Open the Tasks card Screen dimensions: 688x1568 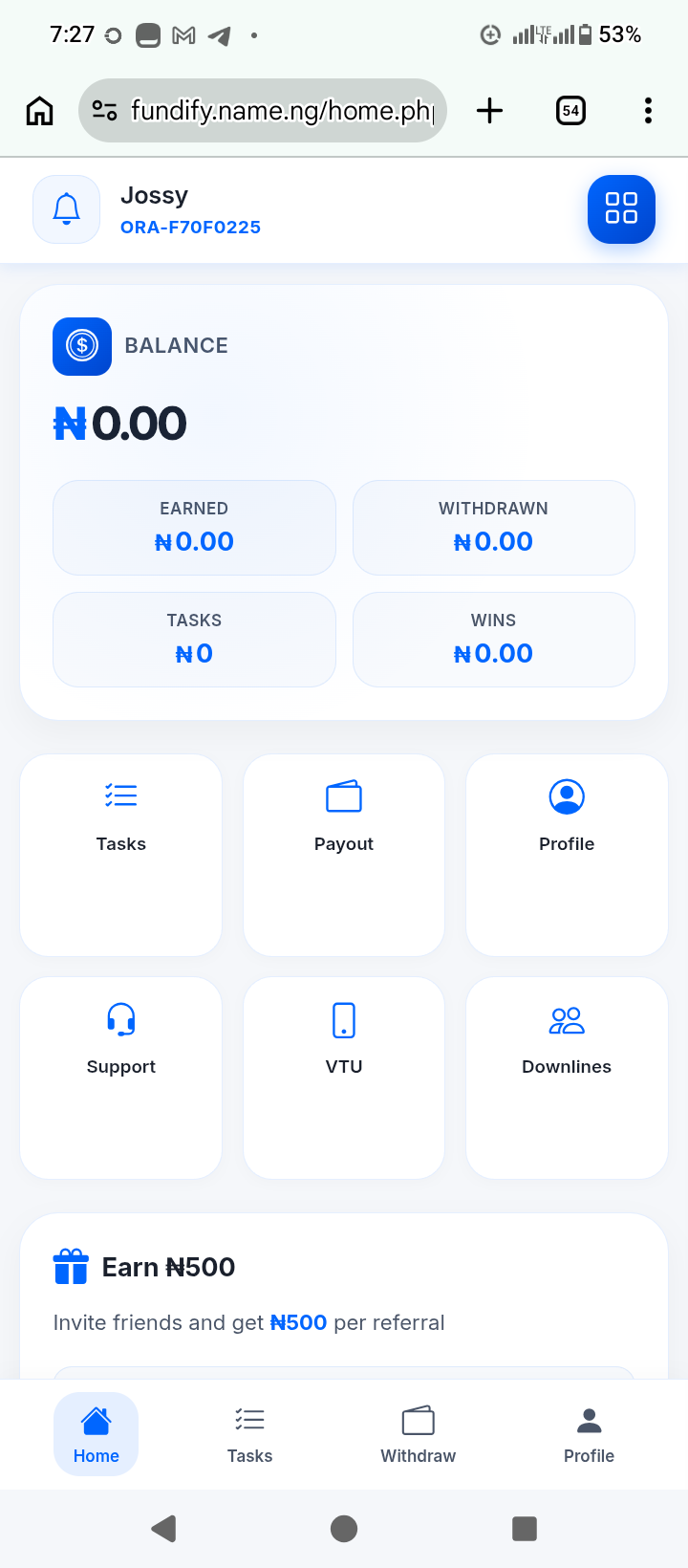coord(121,855)
